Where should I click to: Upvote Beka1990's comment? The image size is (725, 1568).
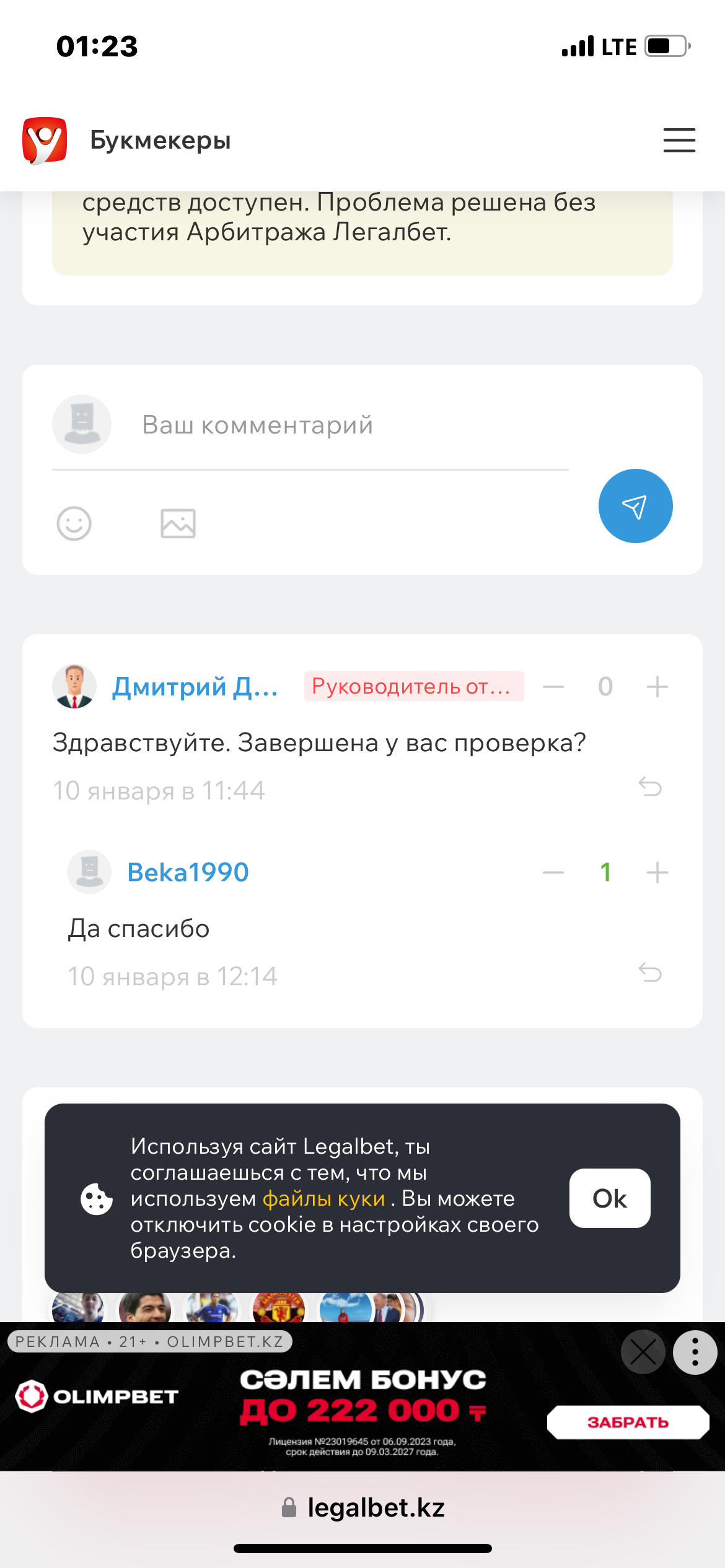657,873
